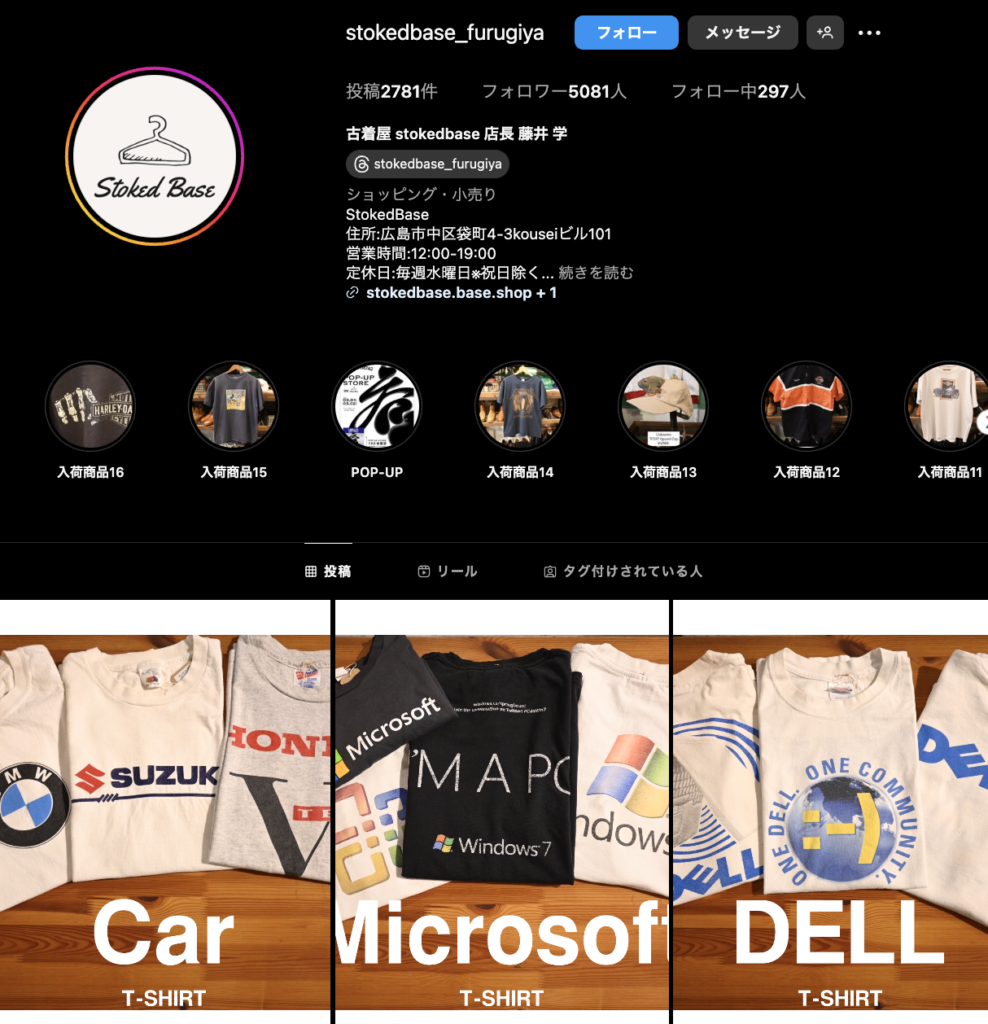View the profile picture story
This screenshot has width=988, height=1024.
tap(155, 157)
